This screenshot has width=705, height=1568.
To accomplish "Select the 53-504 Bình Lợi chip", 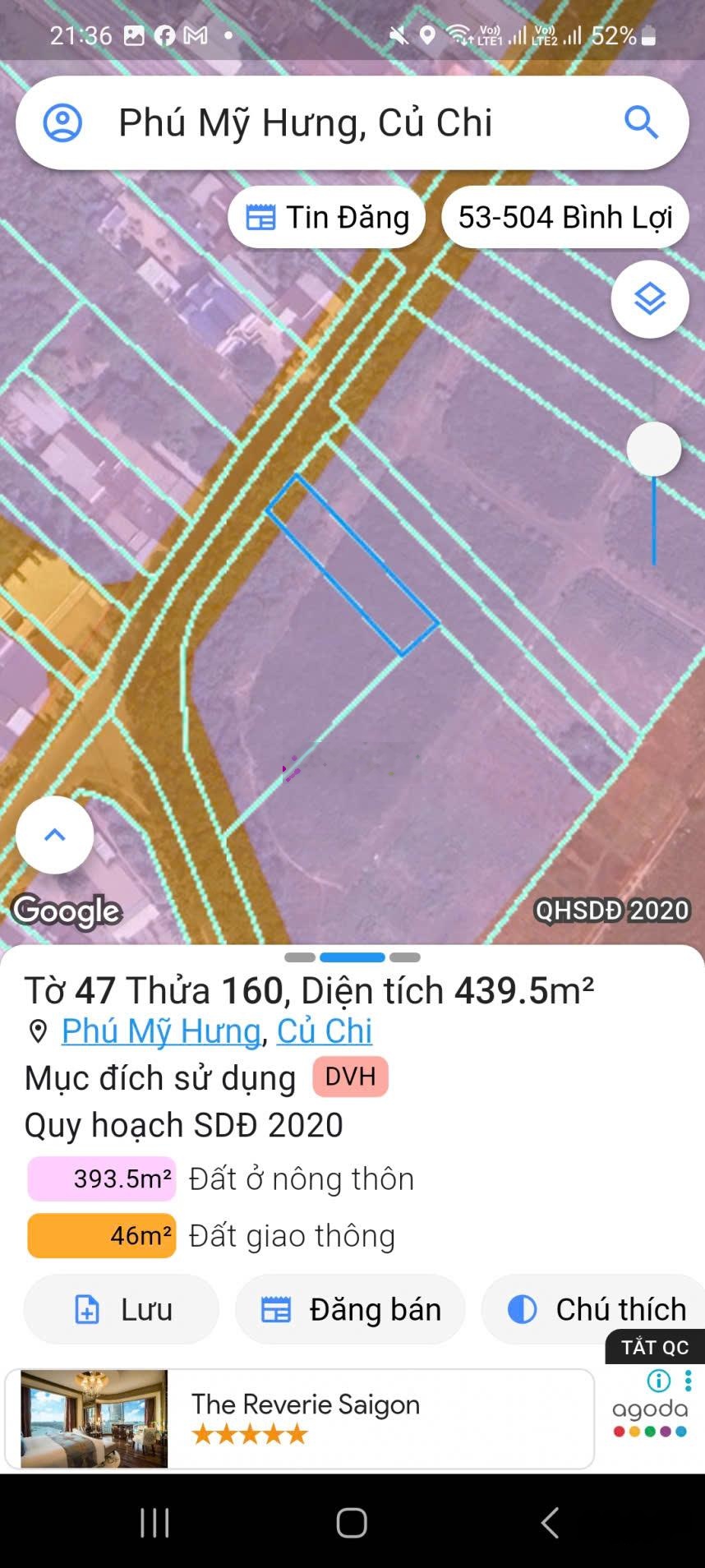I will coord(564,218).
